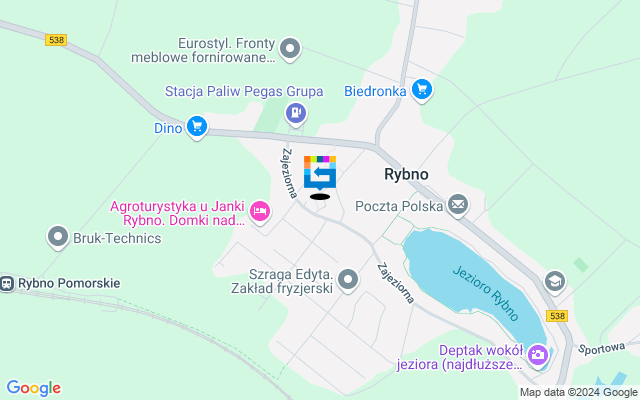
Task: Tap the Bruk-Technics place marker
Action: coord(58,237)
